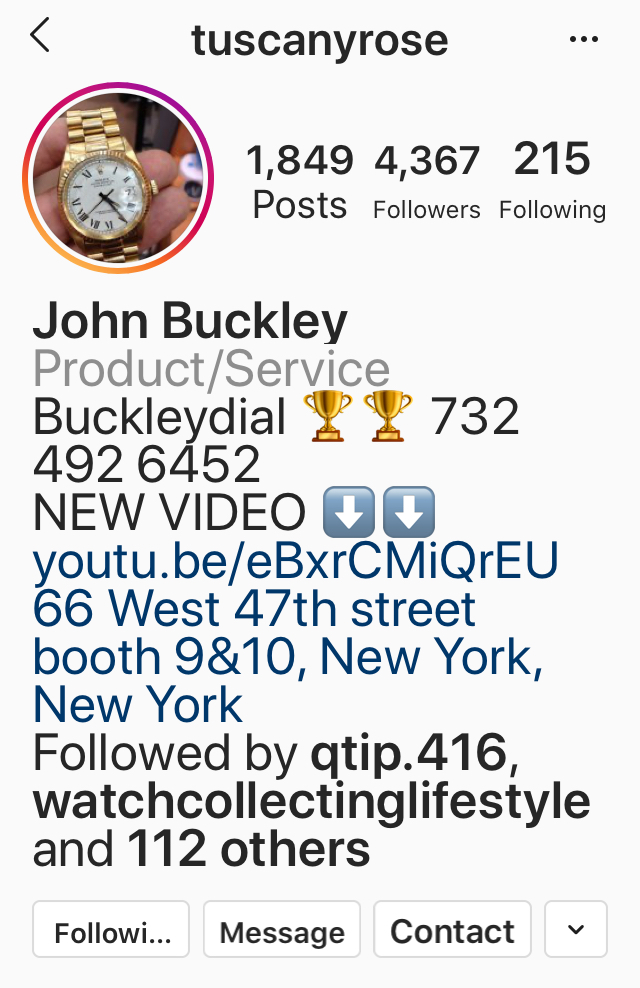View the 215 following accounts

click(x=552, y=181)
